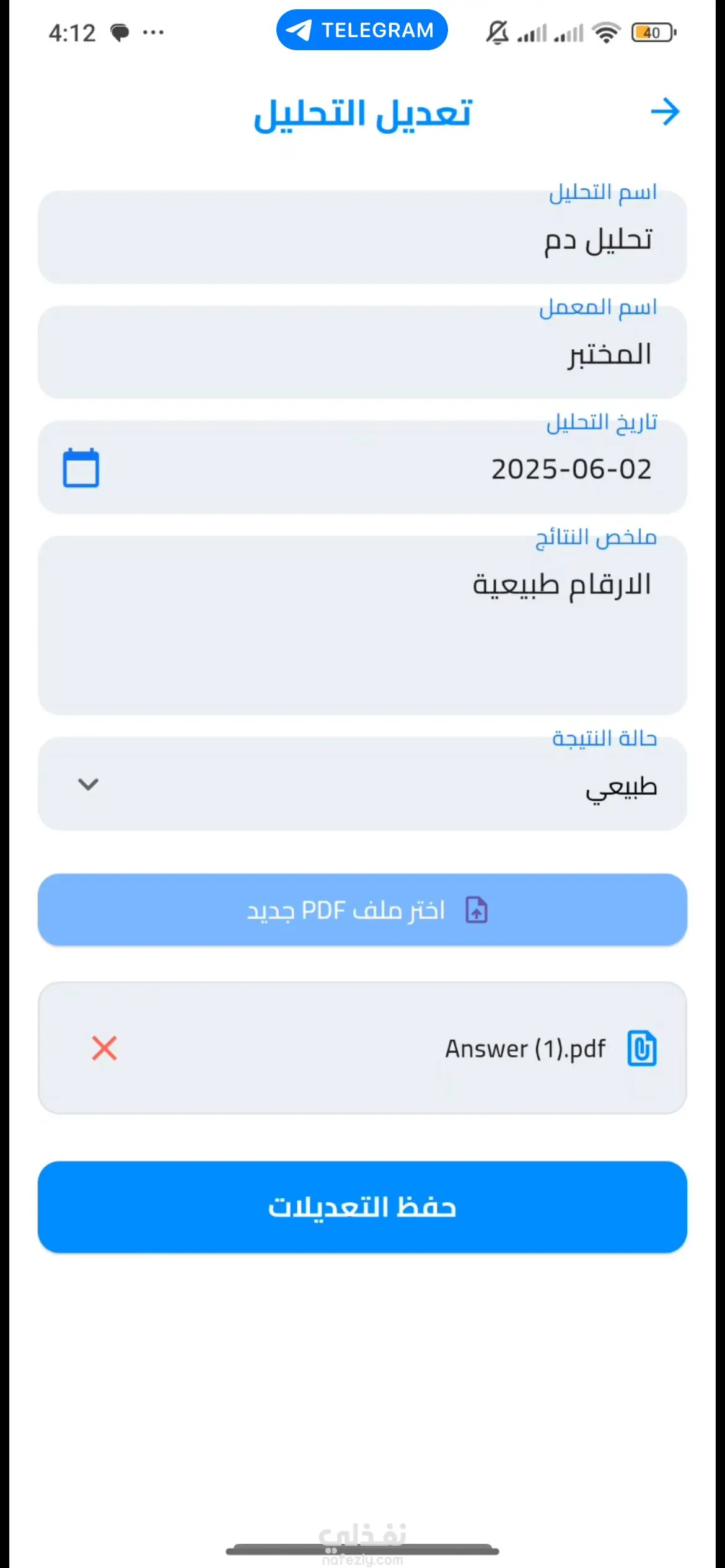Choose a new PDF file (اختر ملف PDF جديد)
Screen dimensions: 725x1568
(362, 910)
